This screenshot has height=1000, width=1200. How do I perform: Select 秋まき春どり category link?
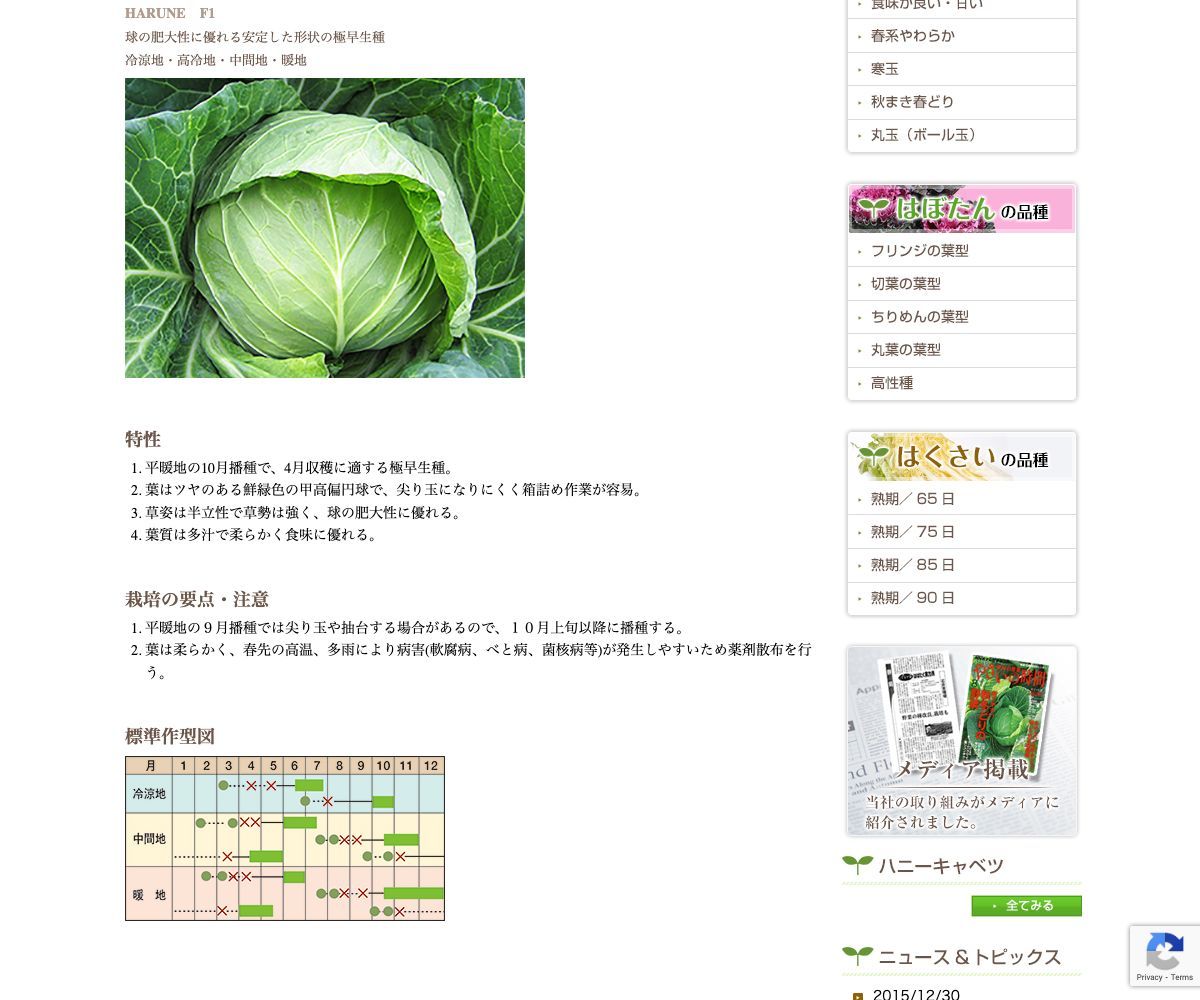click(x=912, y=102)
